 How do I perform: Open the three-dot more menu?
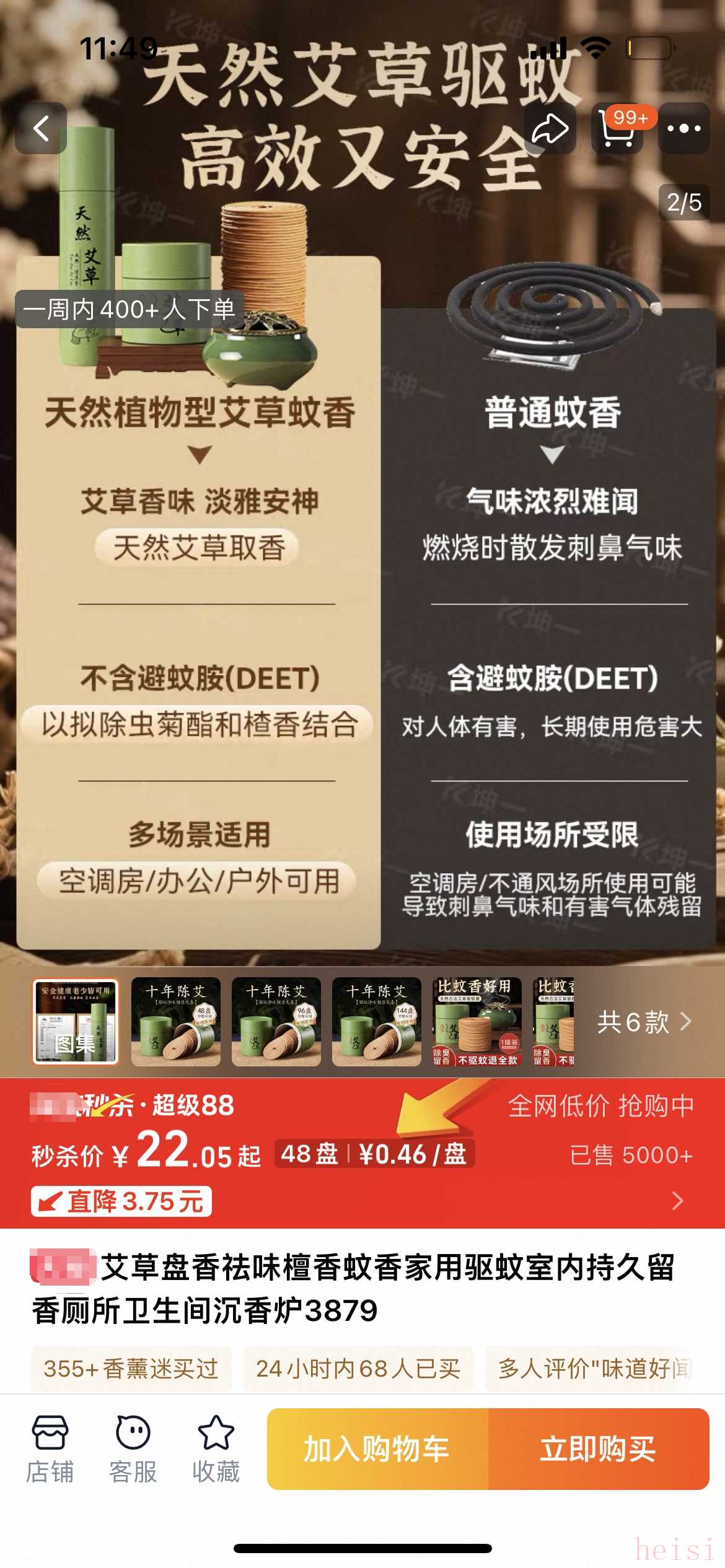pos(683,128)
